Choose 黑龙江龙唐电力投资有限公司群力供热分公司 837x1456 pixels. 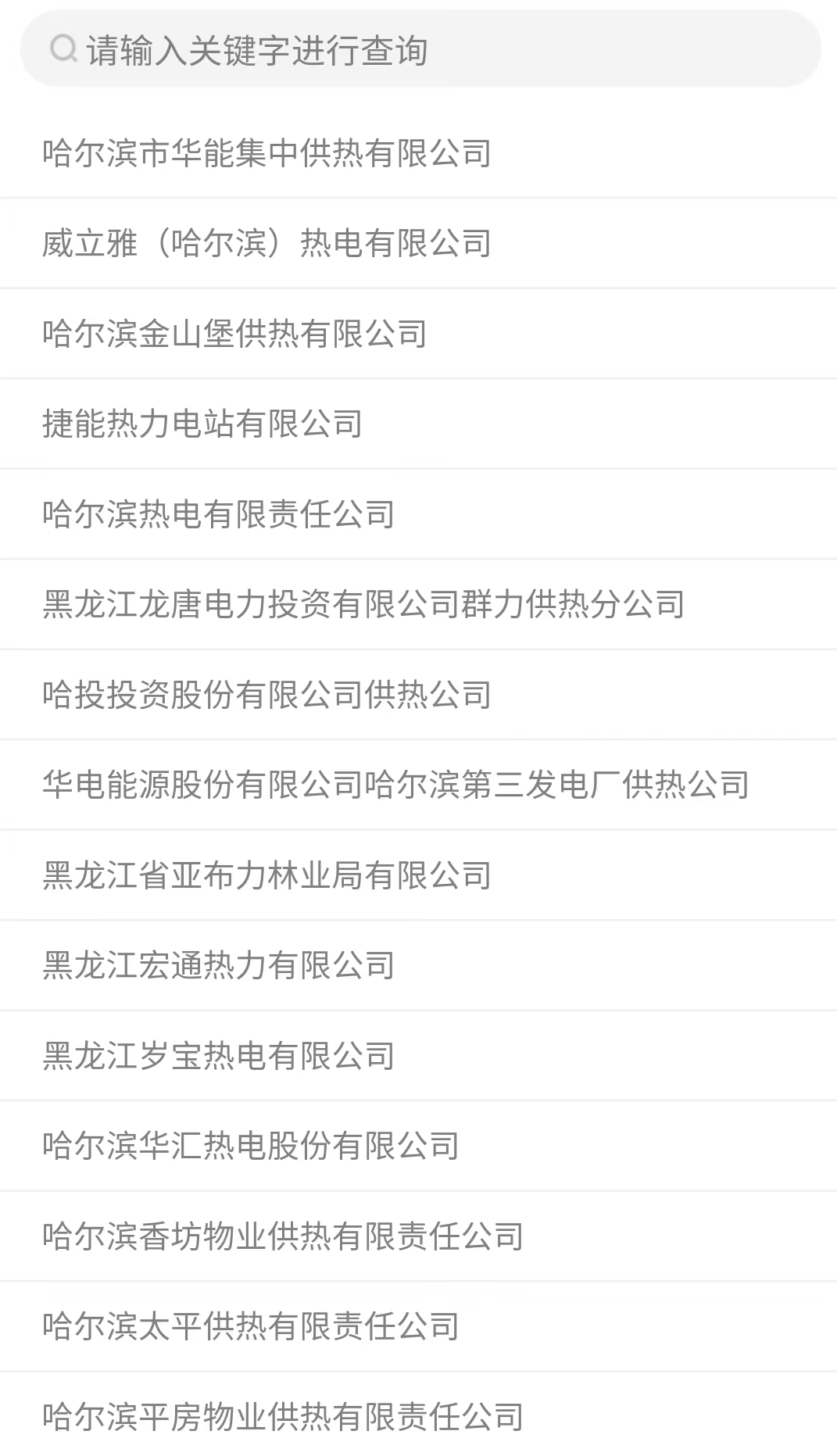coord(363,604)
